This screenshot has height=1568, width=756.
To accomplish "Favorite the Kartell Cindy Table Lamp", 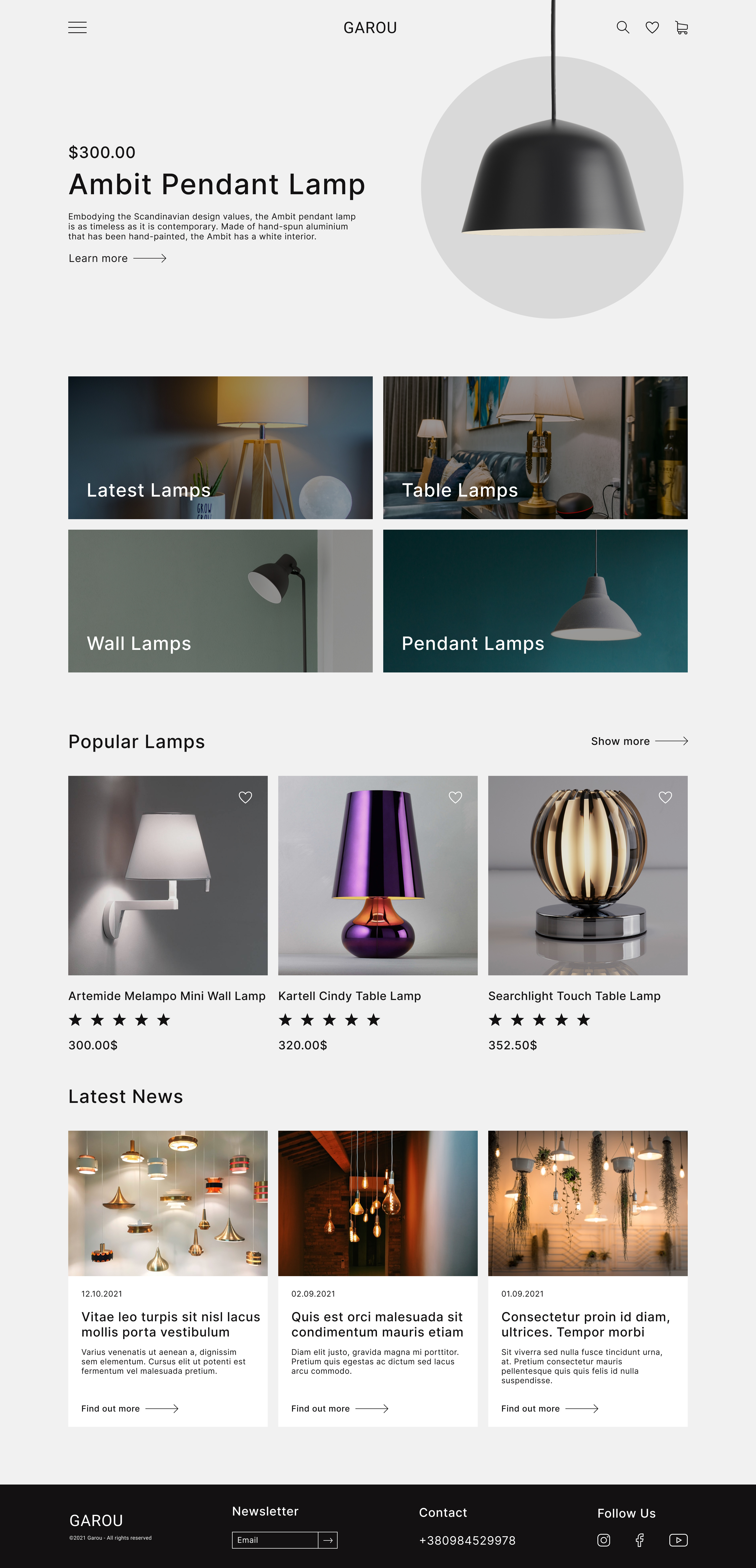I will [x=455, y=797].
